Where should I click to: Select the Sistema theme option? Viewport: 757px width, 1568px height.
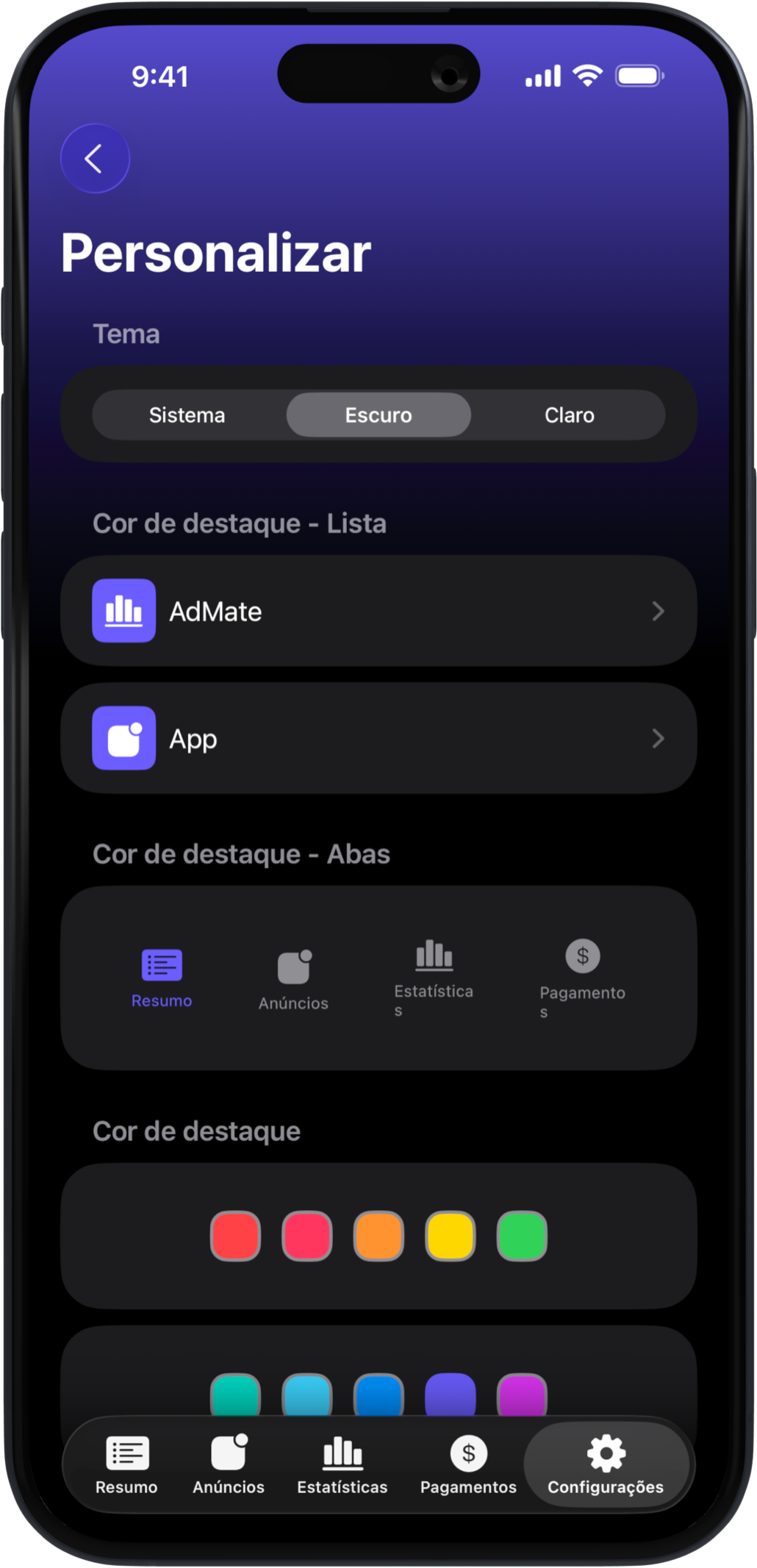(x=187, y=415)
